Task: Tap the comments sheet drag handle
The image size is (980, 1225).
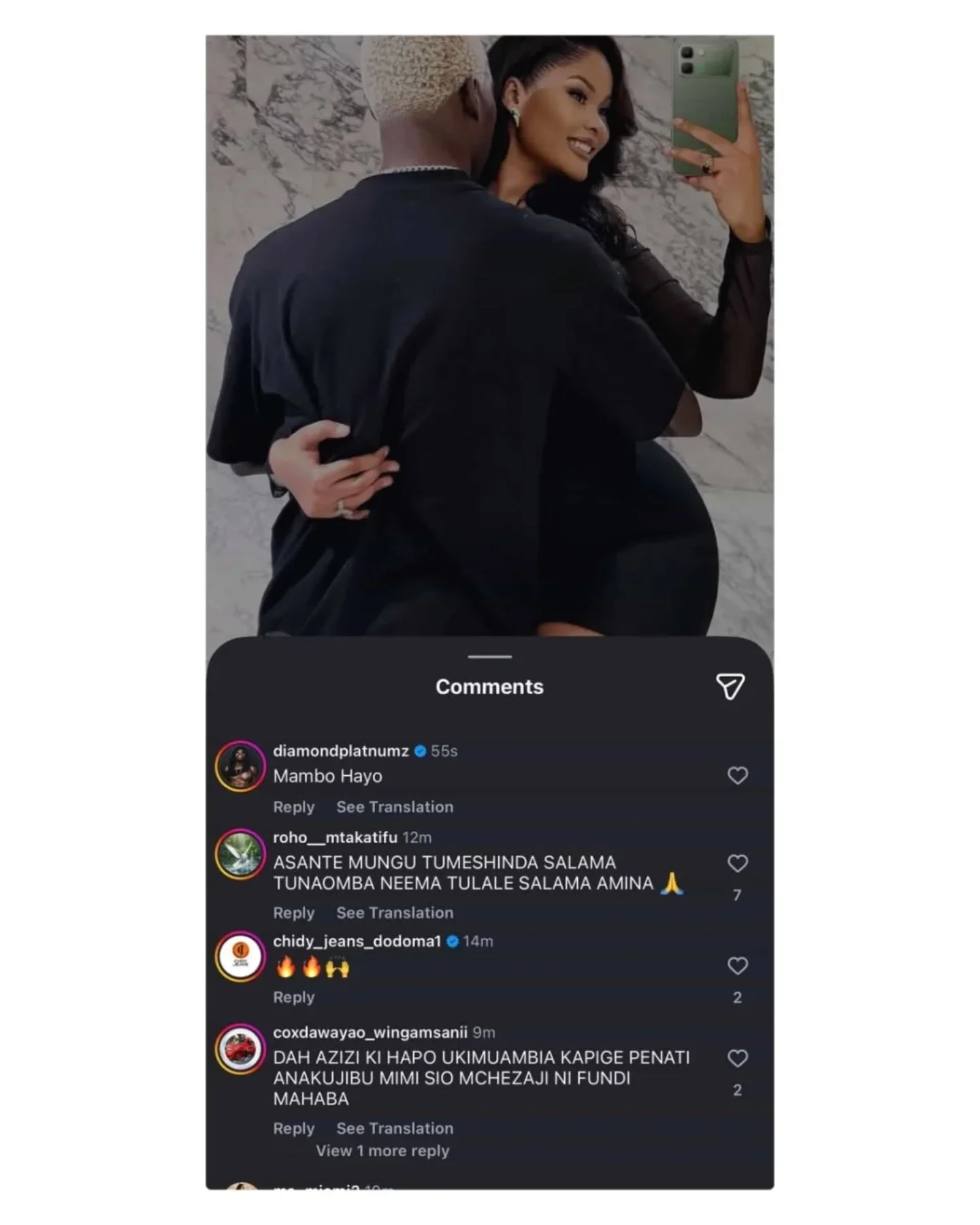Action: (x=489, y=657)
